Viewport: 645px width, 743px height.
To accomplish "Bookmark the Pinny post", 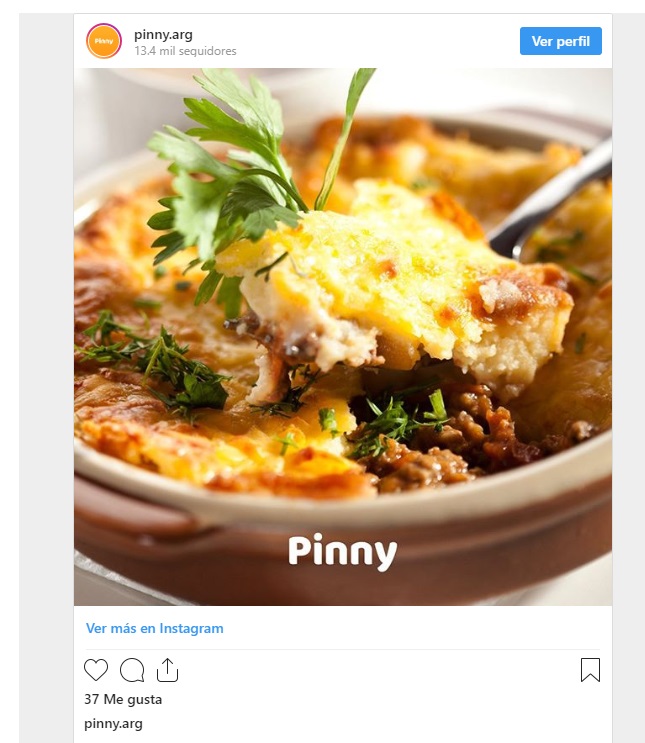I will [590, 670].
